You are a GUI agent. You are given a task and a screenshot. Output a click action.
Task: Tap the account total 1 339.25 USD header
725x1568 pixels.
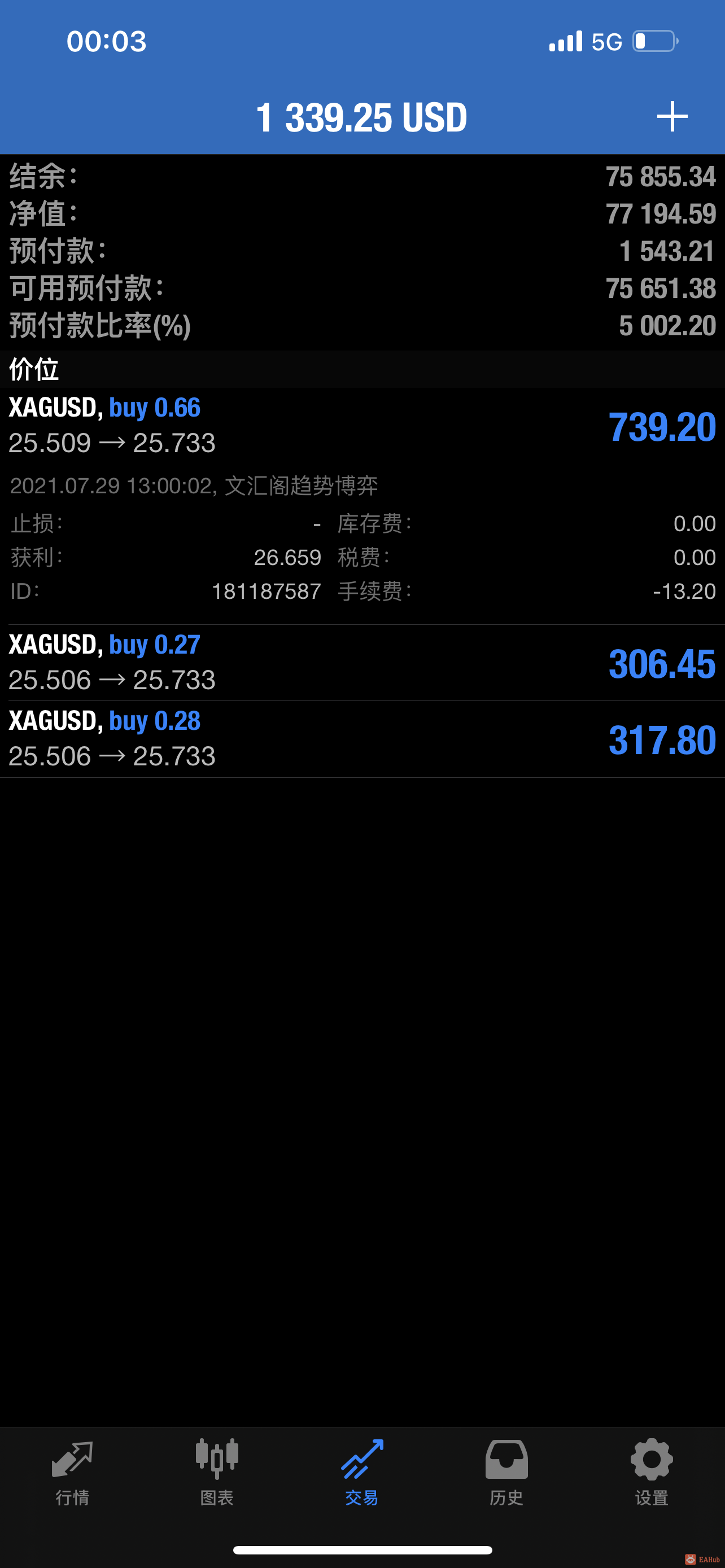click(x=362, y=117)
